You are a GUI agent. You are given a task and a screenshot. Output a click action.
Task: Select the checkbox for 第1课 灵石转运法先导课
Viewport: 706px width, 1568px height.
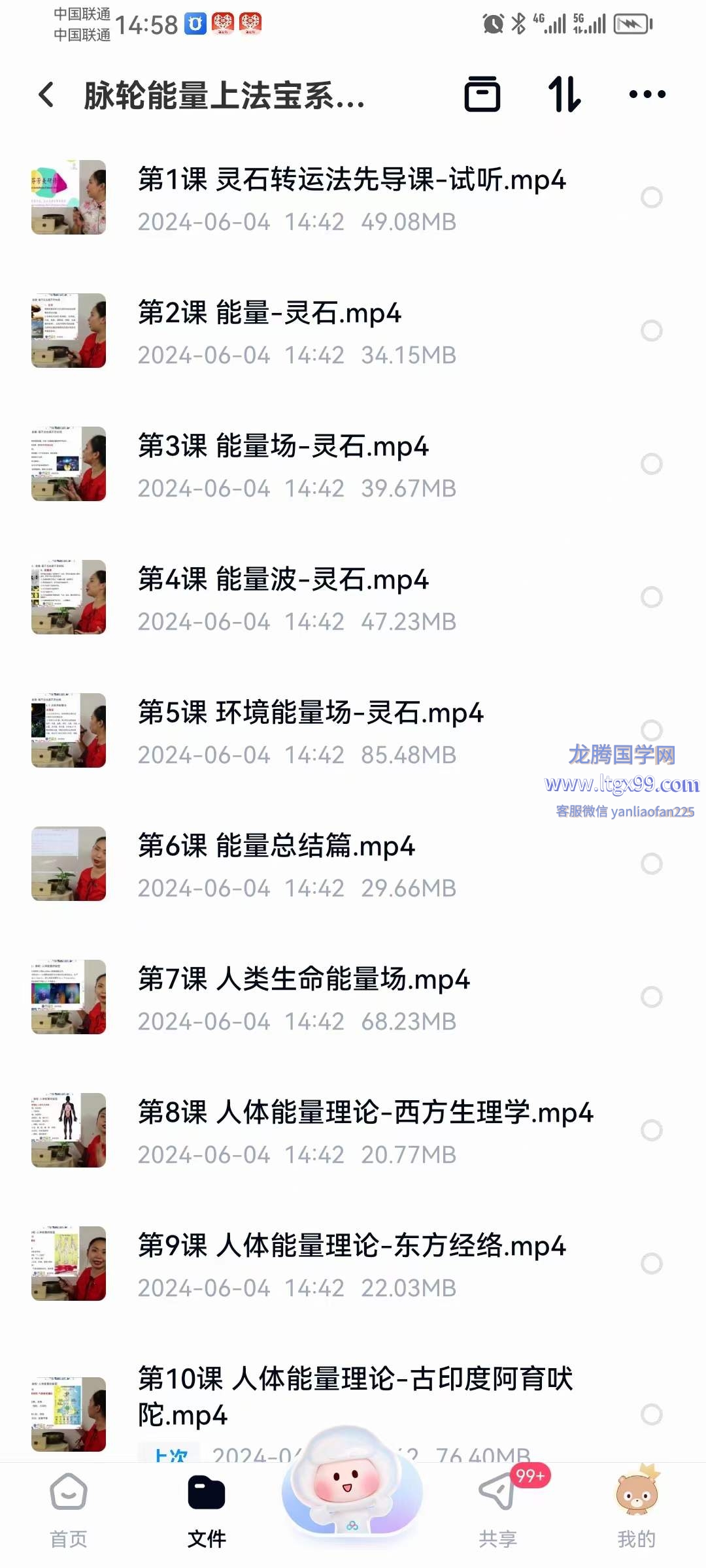tap(651, 197)
